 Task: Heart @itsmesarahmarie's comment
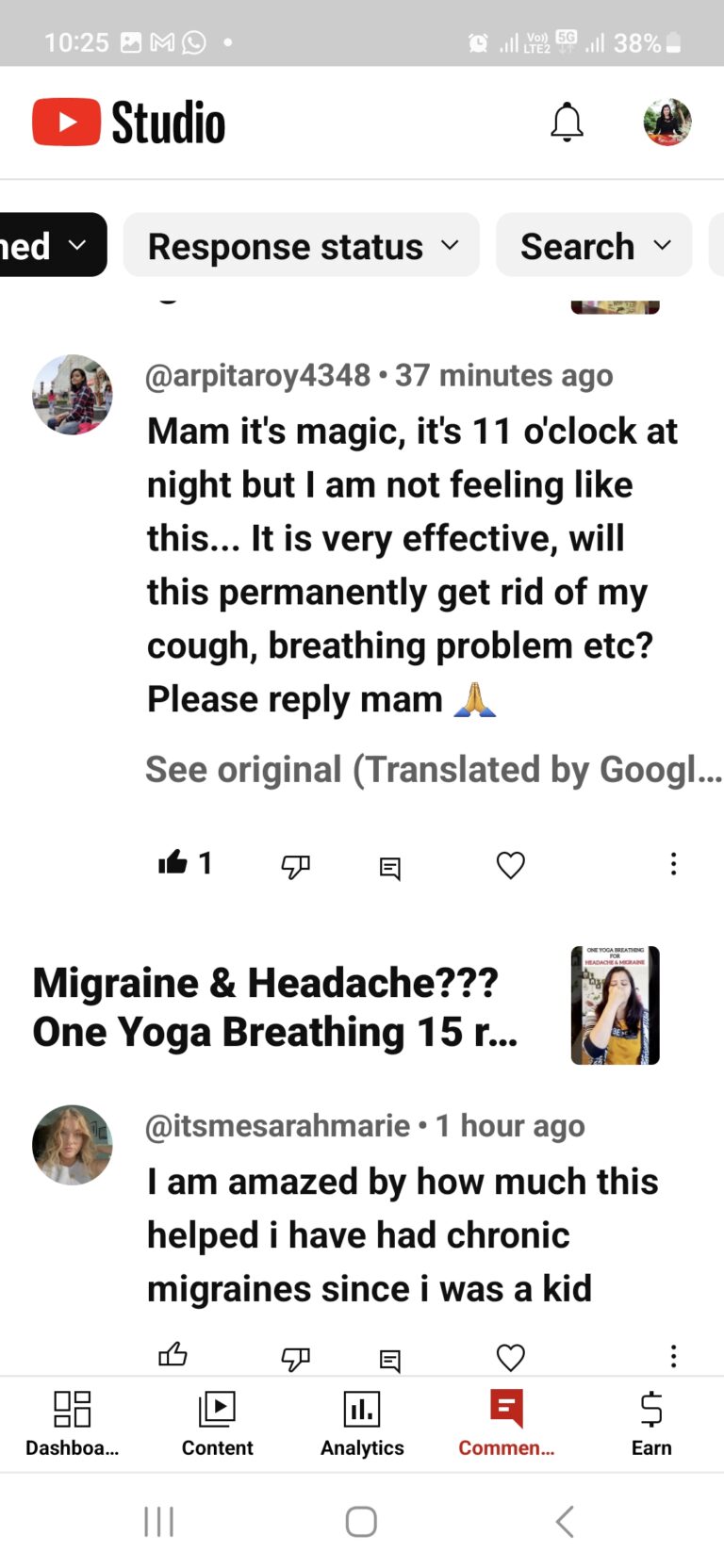pyautogui.click(x=510, y=1357)
